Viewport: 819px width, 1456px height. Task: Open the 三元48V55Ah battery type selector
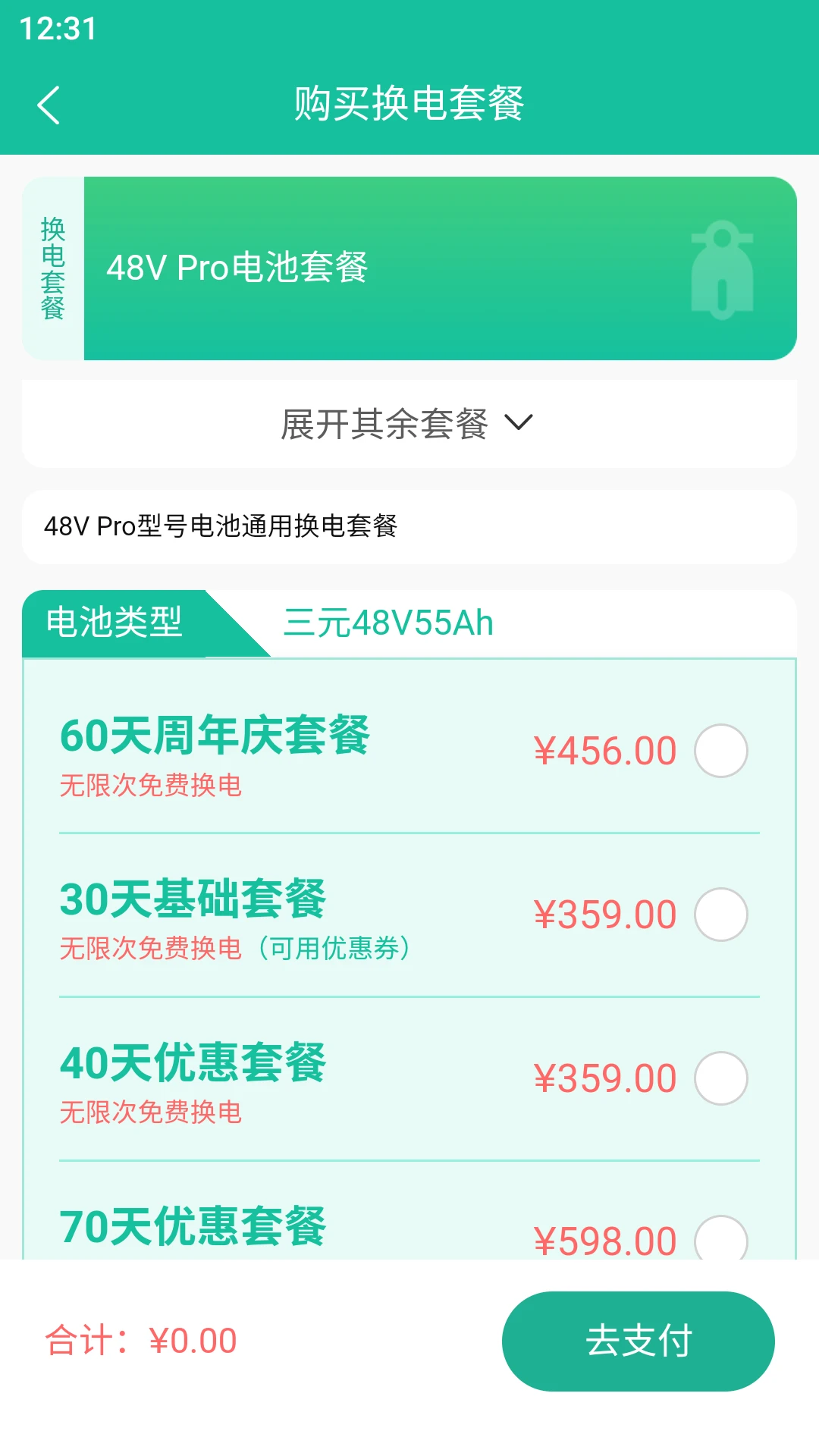(x=388, y=622)
